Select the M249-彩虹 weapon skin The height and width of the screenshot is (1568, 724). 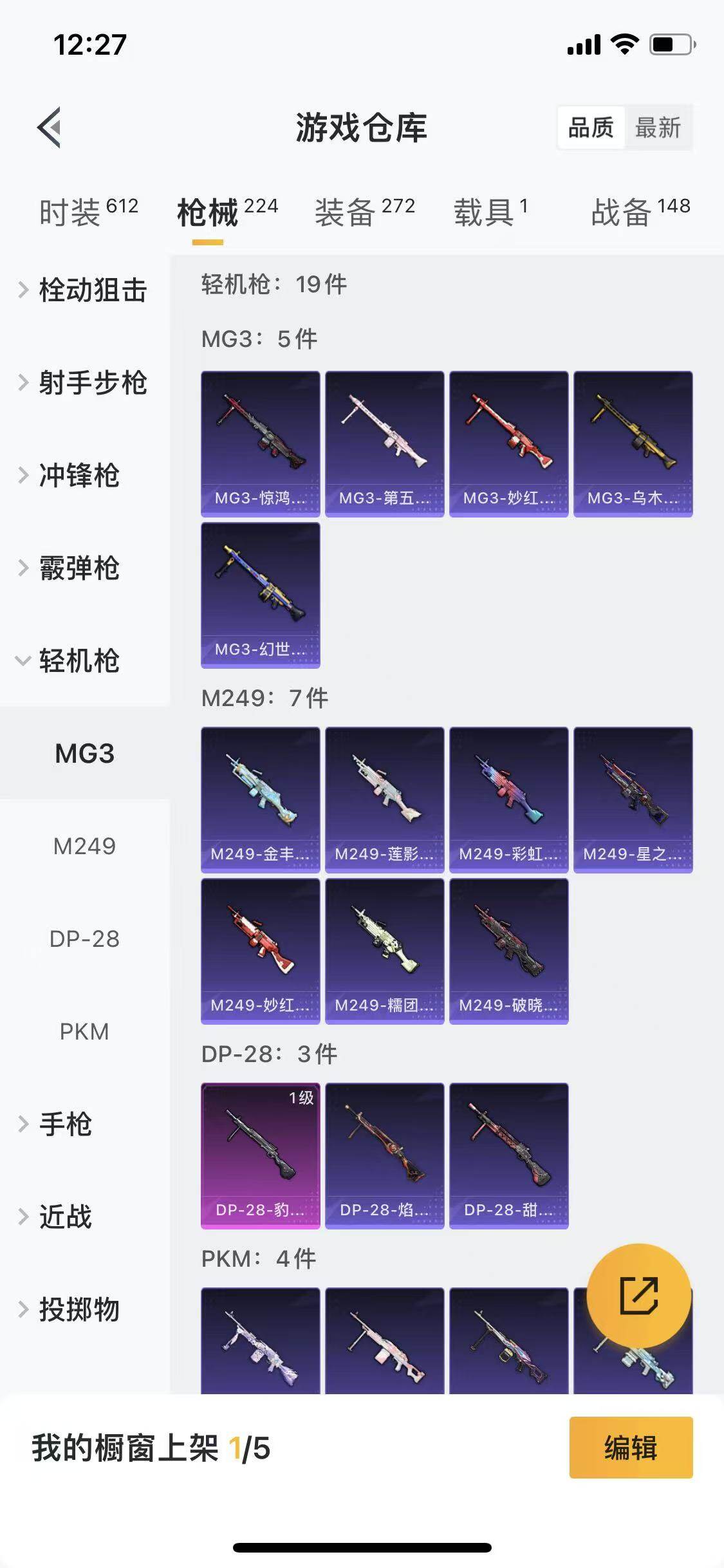(x=508, y=798)
